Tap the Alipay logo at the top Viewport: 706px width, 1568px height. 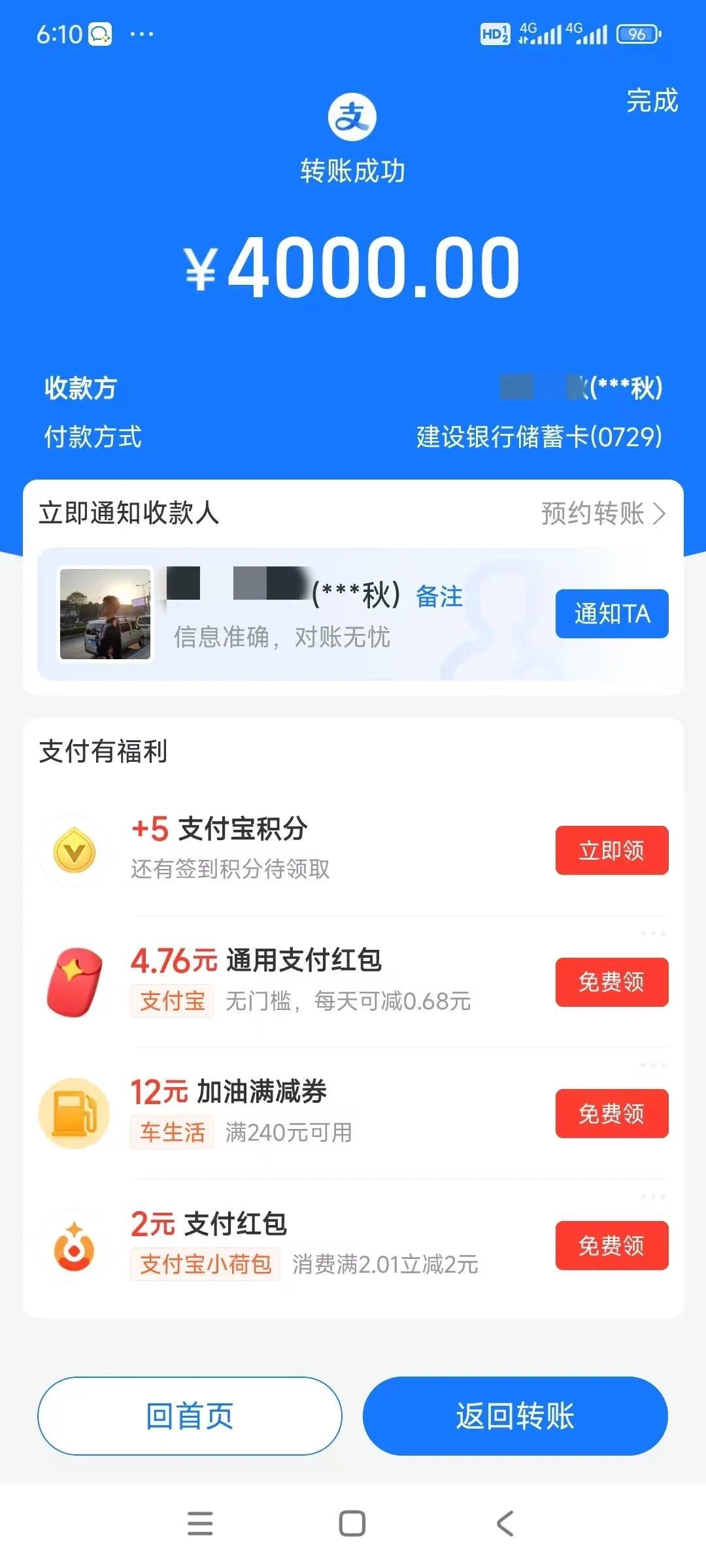tap(353, 116)
